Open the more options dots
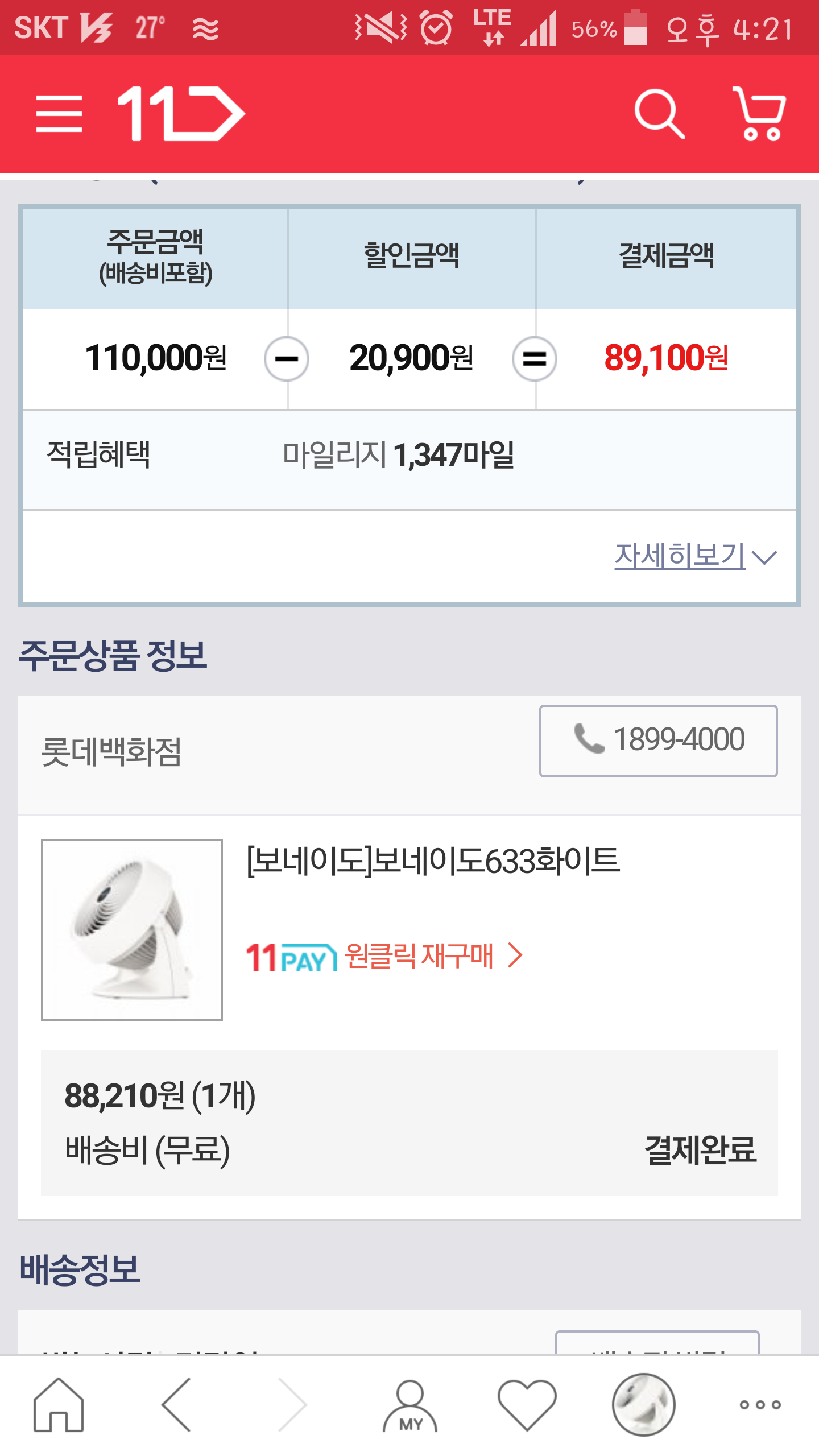The height and width of the screenshot is (1456, 819). point(760,1405)
